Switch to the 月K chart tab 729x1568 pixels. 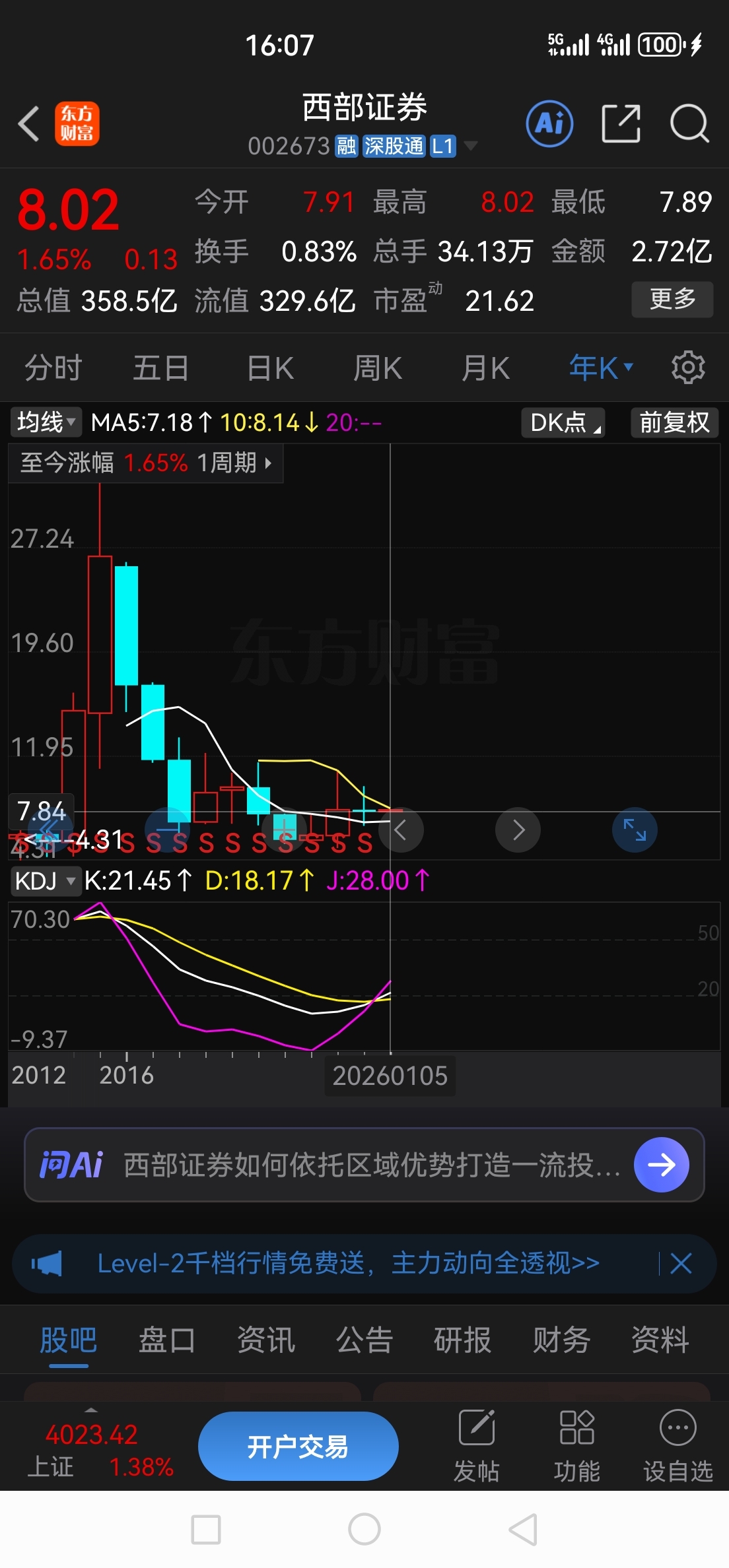[x=486, y=368]
